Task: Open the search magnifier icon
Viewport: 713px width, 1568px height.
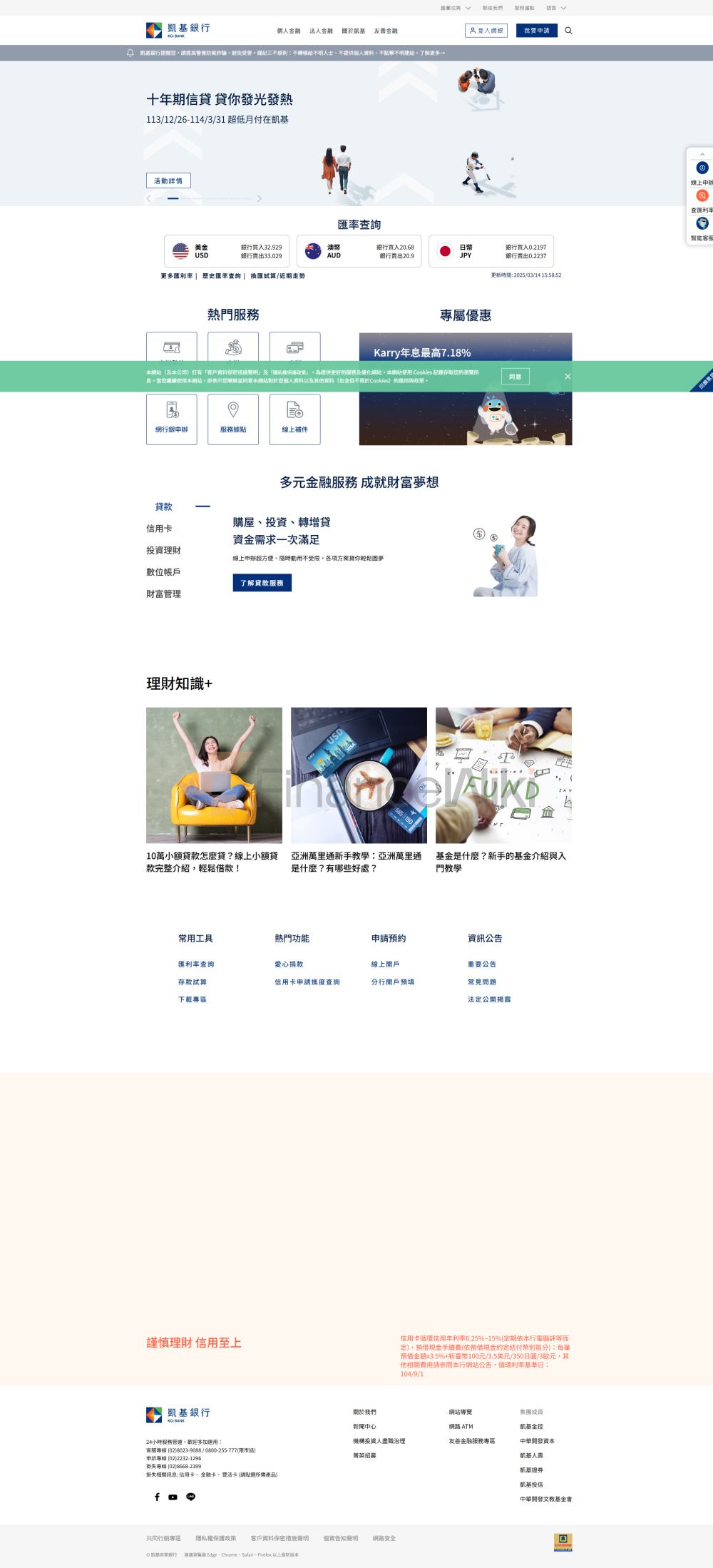Action: click(x=568, y=31)
